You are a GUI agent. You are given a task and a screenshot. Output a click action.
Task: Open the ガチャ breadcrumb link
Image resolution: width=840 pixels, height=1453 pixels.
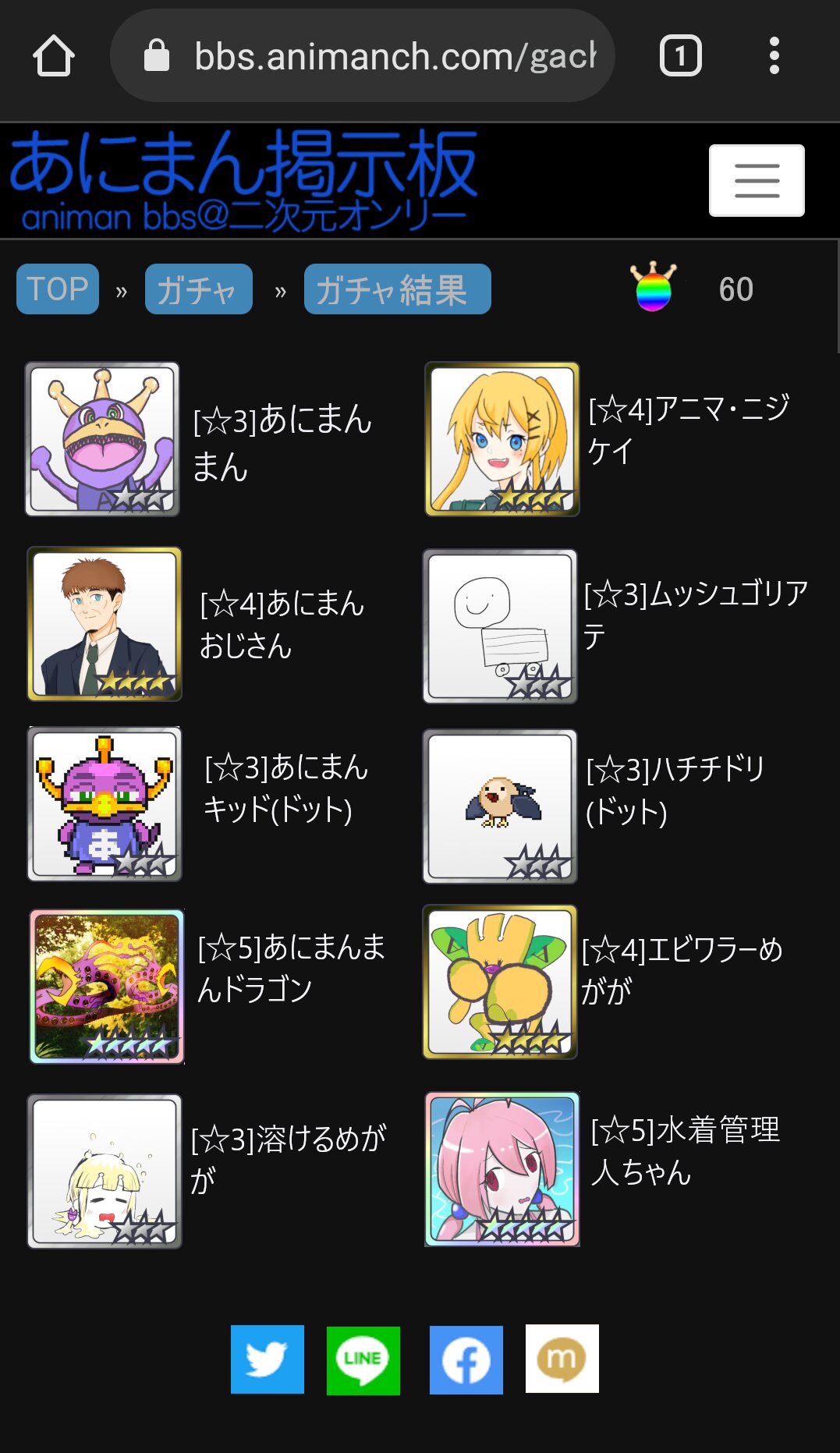[198, 289]
